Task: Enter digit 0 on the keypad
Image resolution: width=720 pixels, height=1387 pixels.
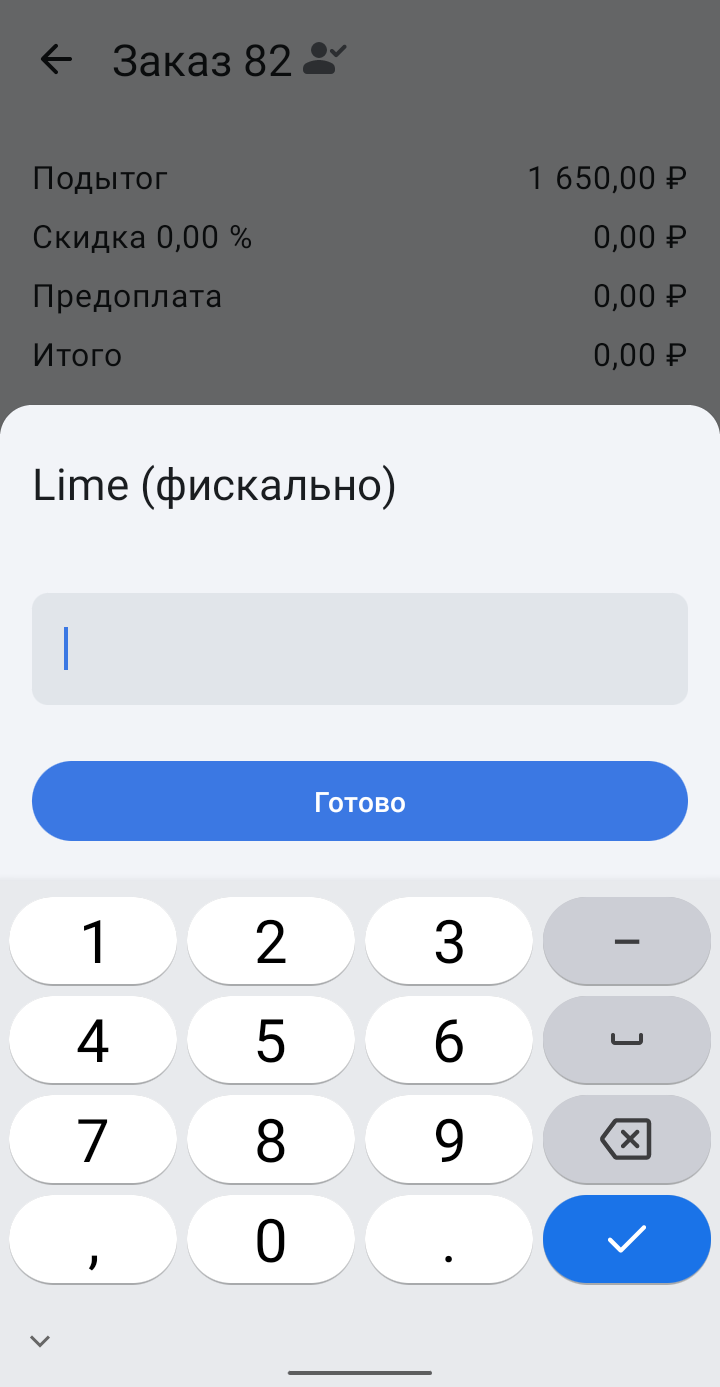Action: pos(271,1240)
